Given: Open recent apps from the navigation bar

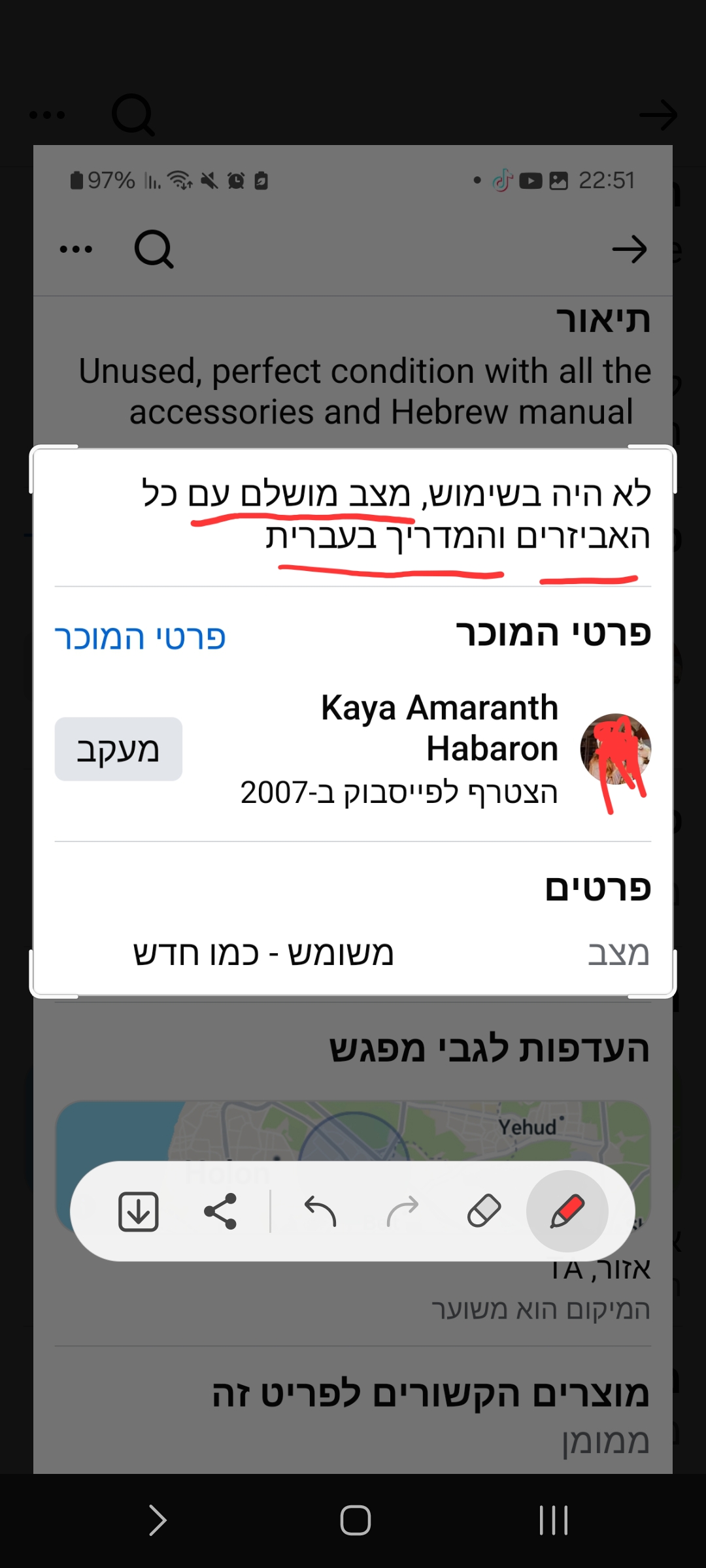Looking at the screenshot, I should click(x=553, y=1520).
